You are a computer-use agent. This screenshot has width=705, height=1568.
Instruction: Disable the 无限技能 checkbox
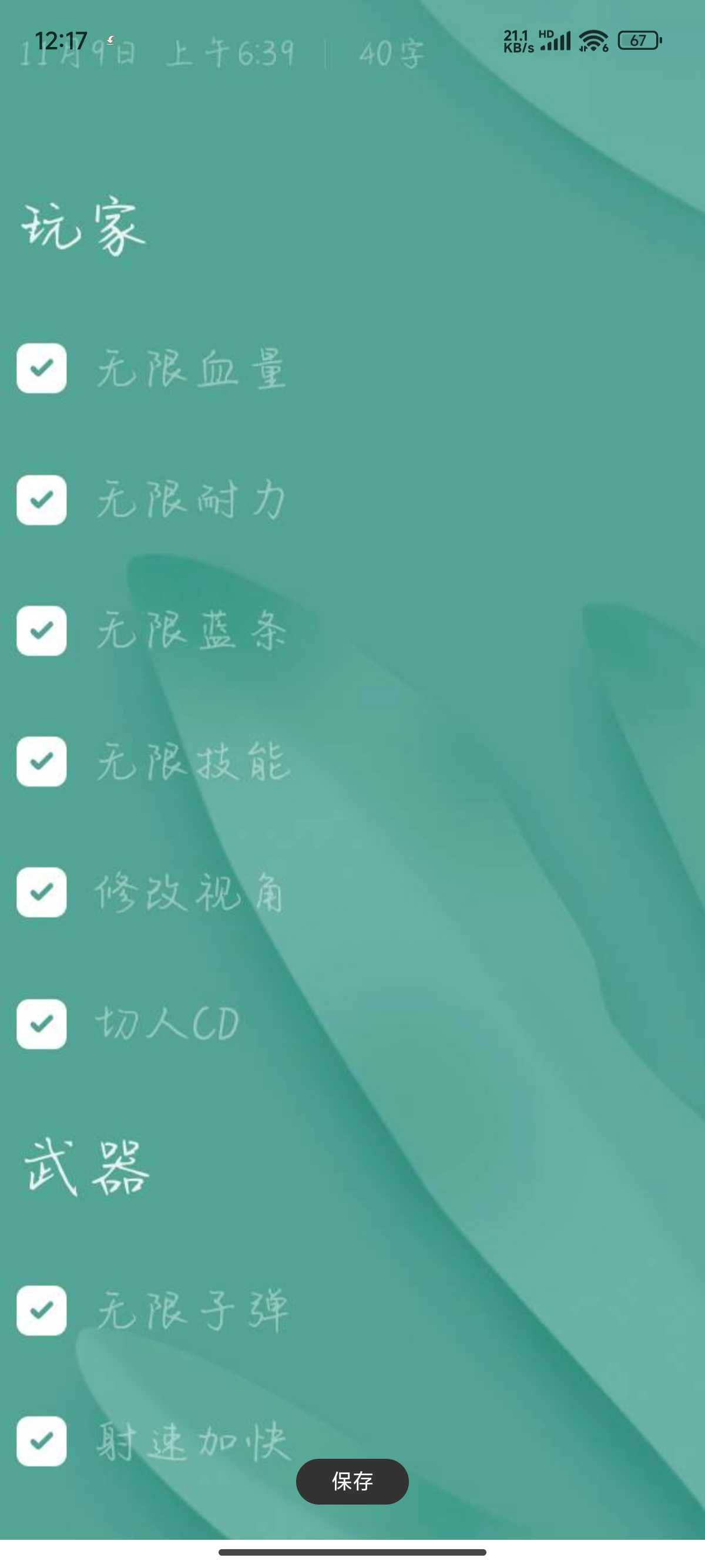[x=41, y=762]
